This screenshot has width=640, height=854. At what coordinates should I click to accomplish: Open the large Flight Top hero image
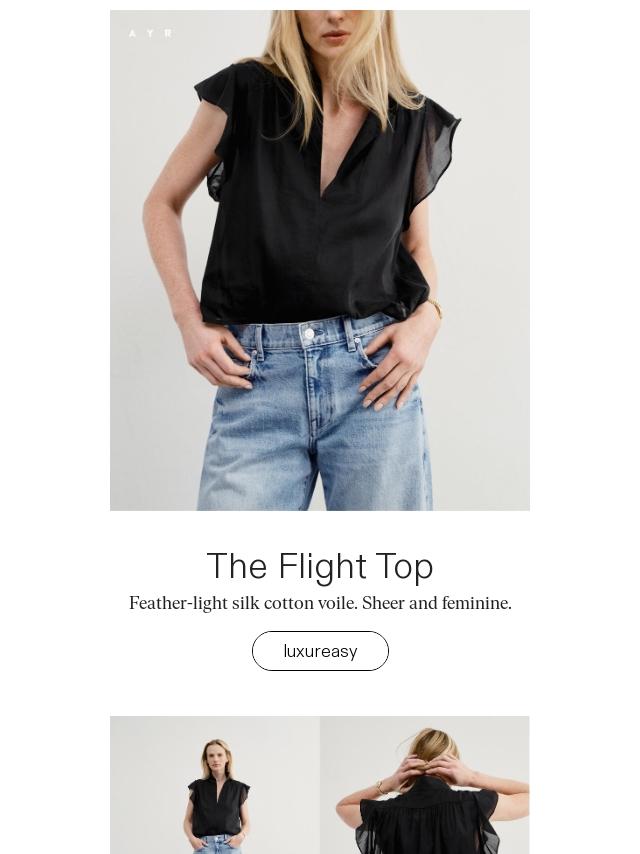tap(320, 260)
